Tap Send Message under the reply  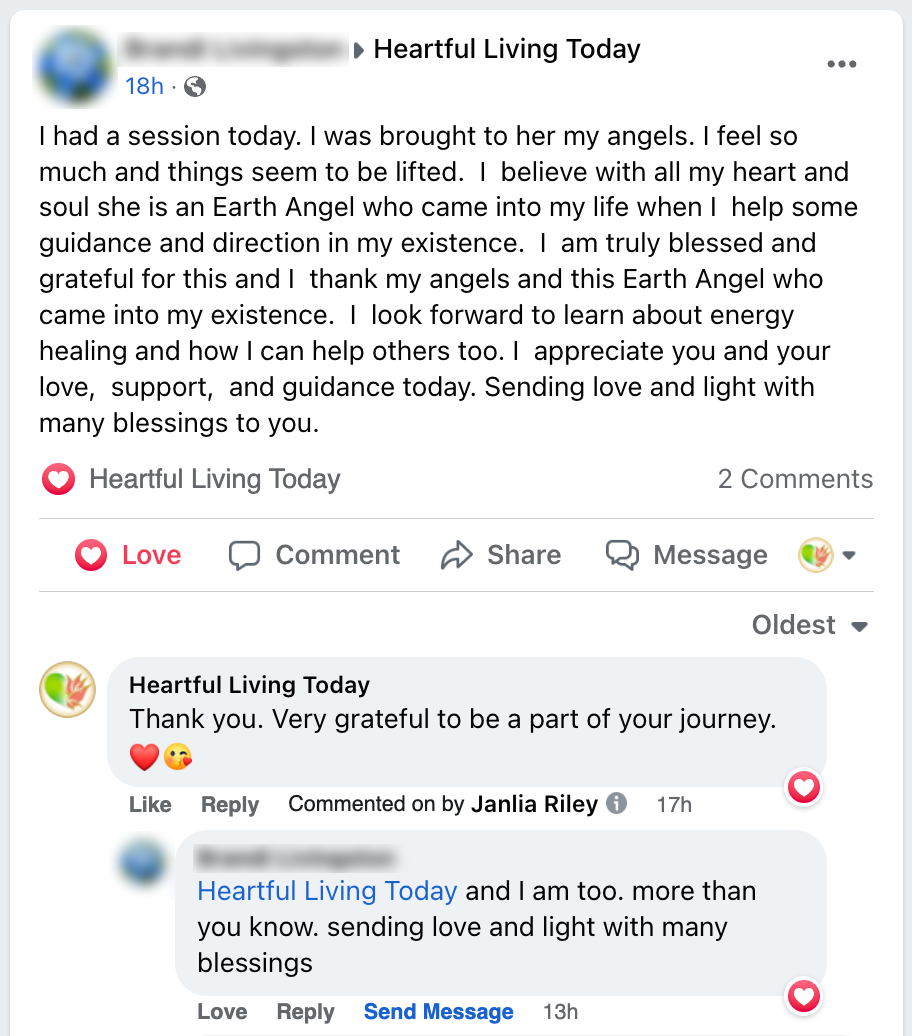point(438,1012)
